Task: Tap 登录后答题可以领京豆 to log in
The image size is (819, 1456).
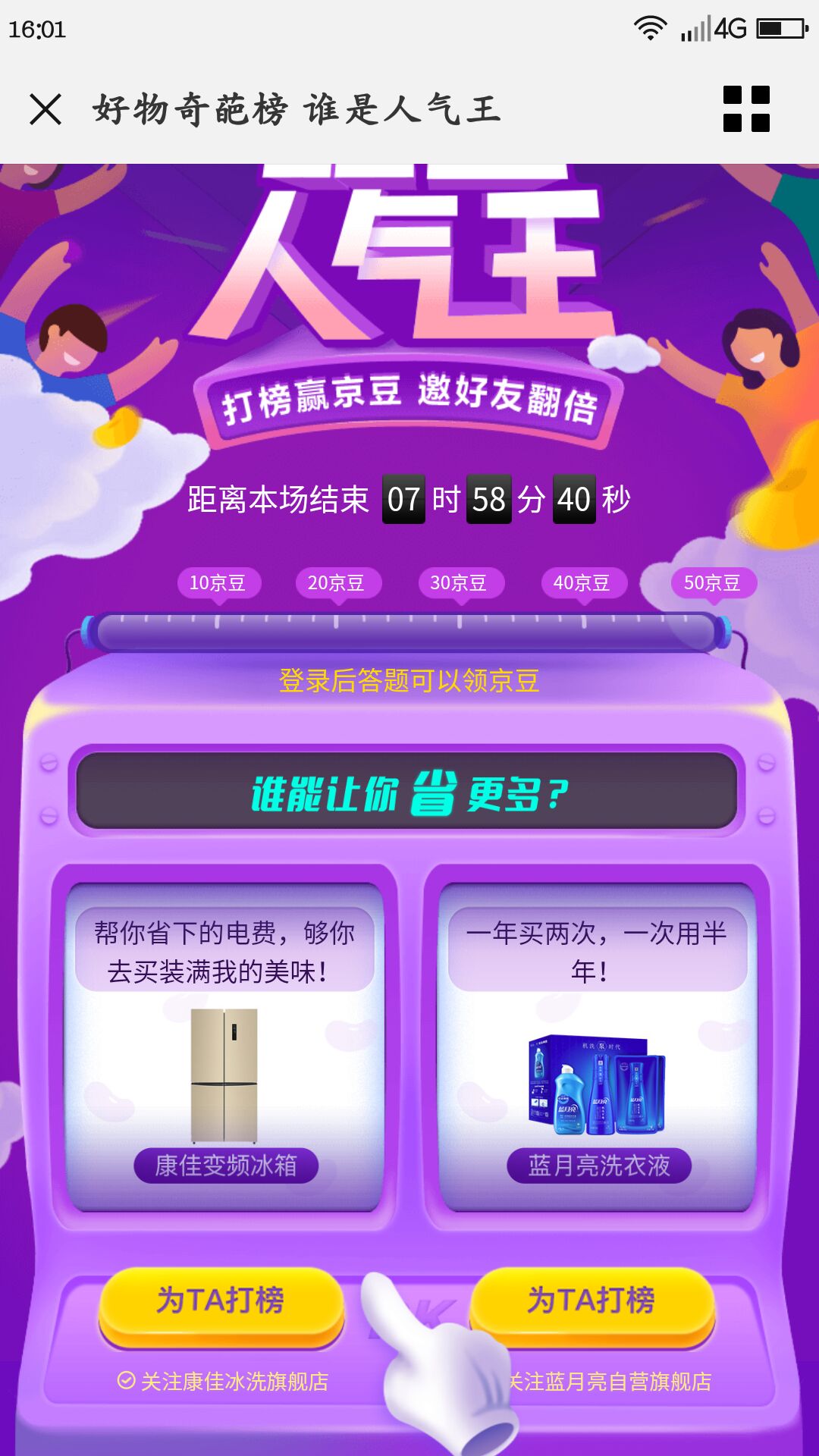Action: [409, 681]
